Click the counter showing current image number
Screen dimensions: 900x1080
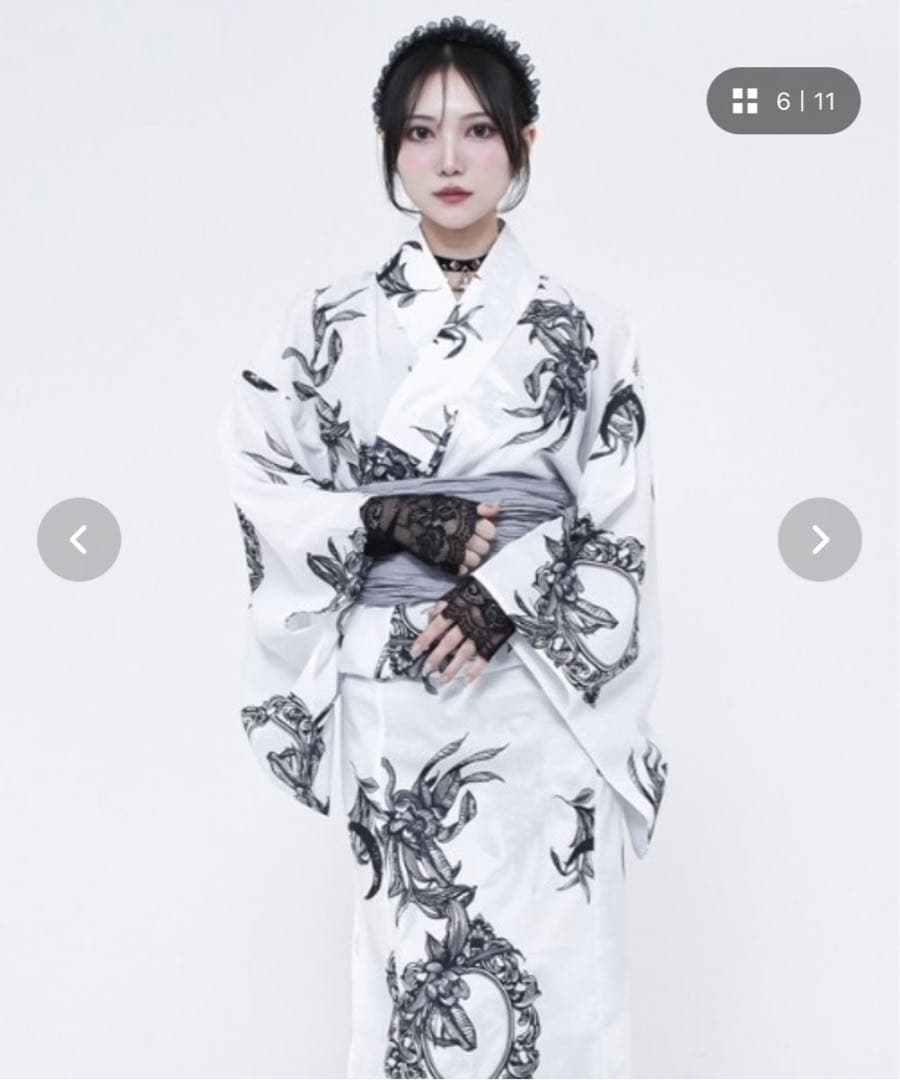805,99
